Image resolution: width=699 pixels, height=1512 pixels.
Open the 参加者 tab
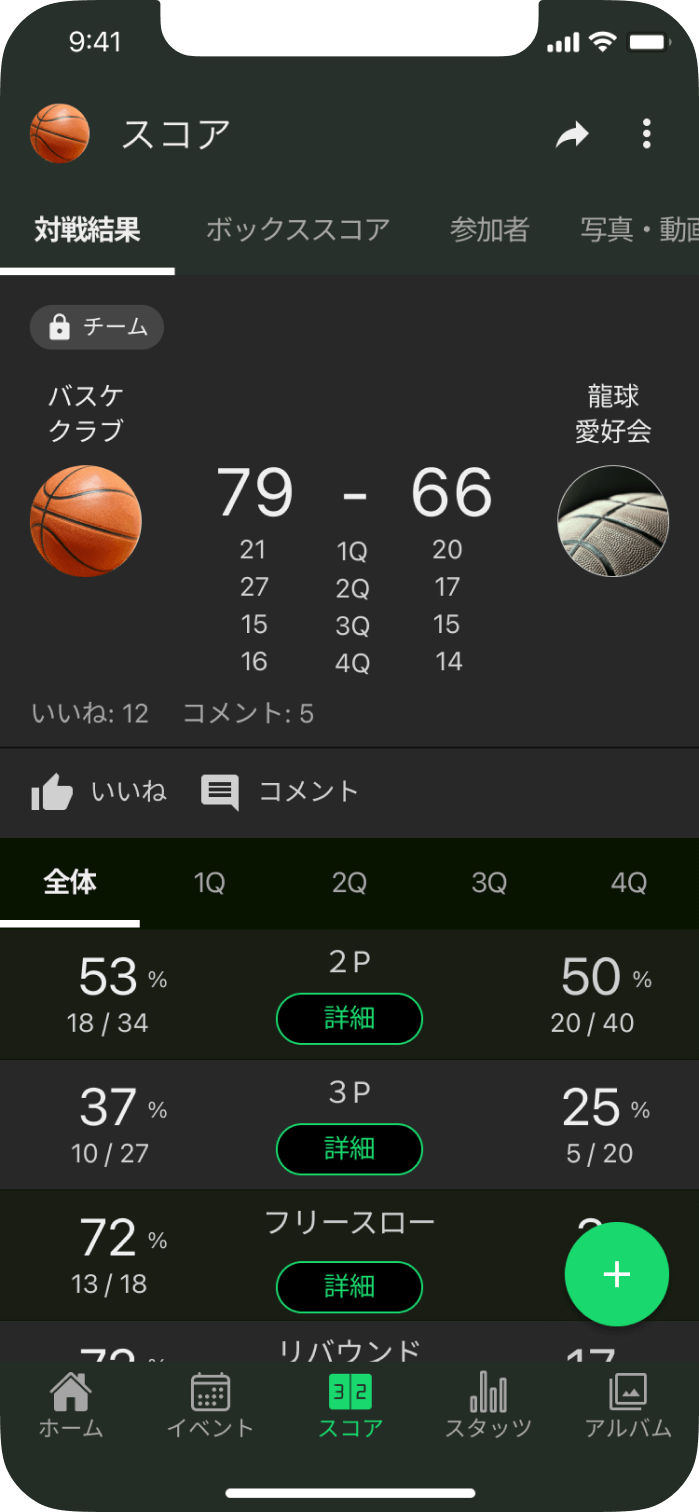tap(489, 230)
